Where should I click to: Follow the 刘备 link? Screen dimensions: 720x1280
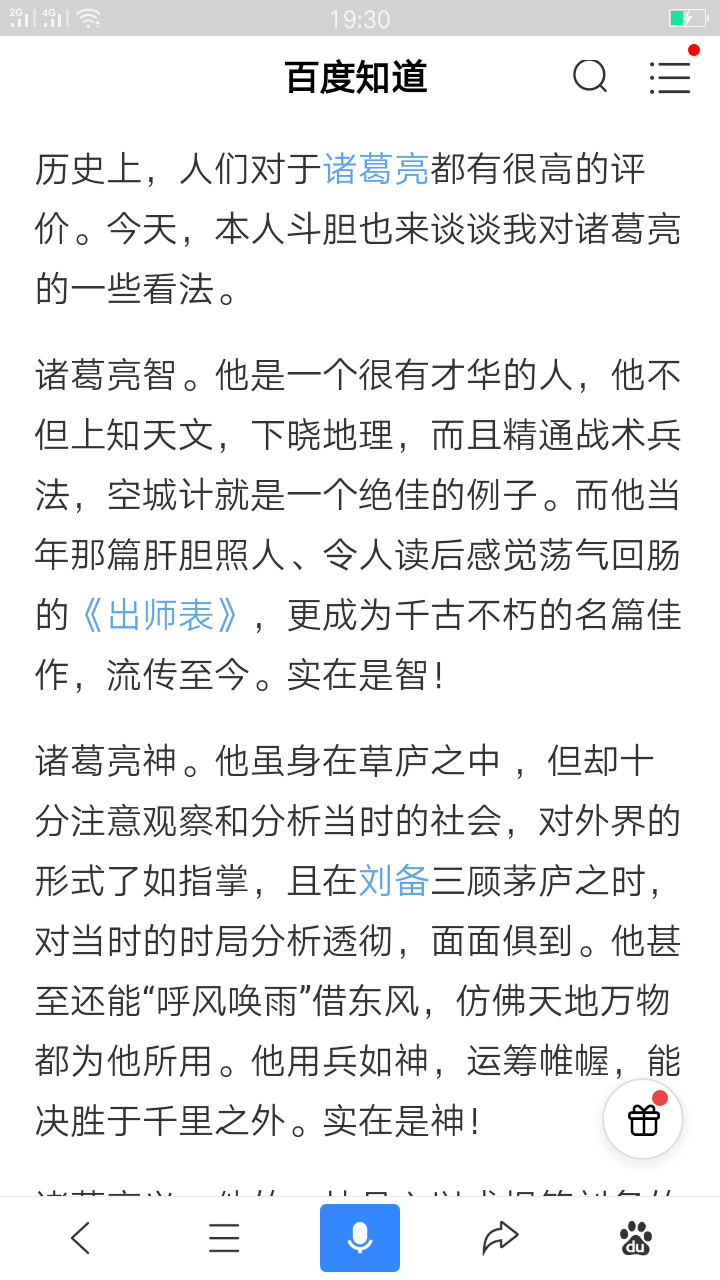pyautogui.click(x=393, y=880)
